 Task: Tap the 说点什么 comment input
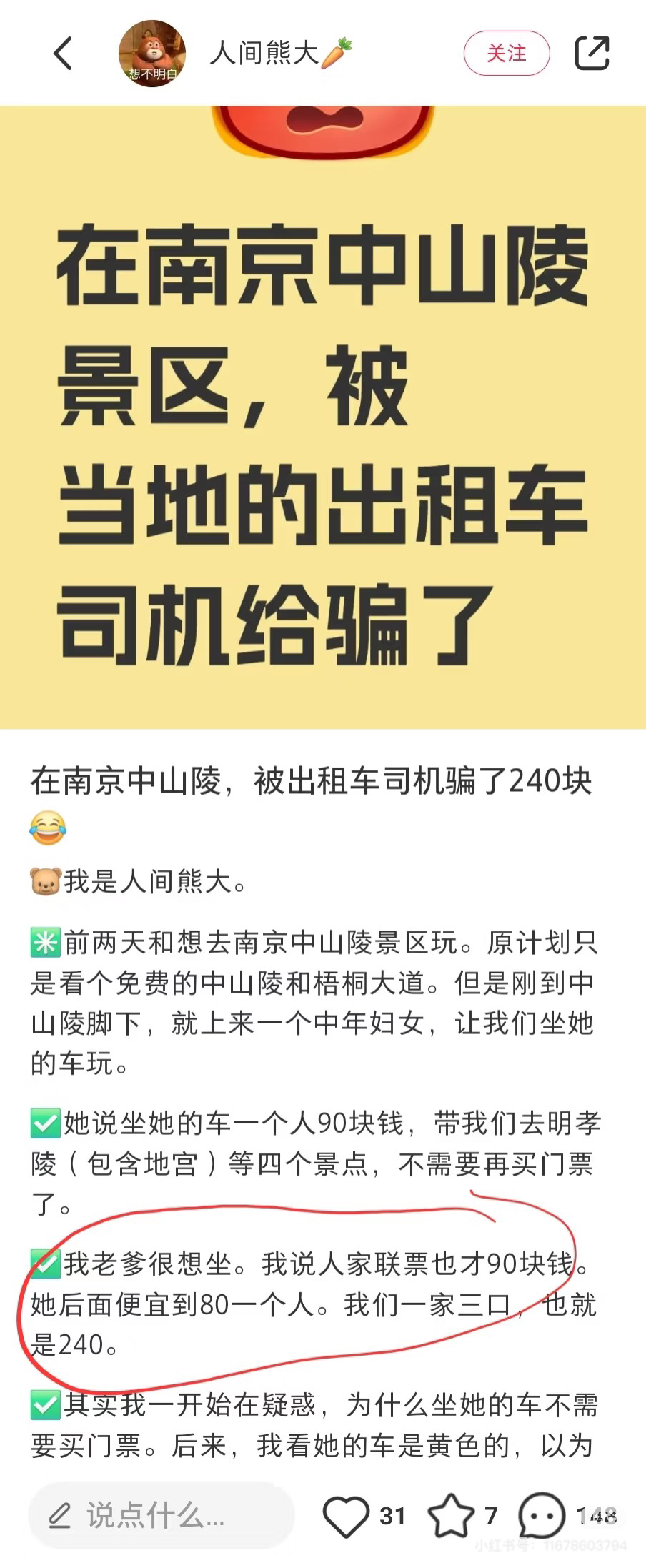pyautogui.click(x=161, y=1514)
